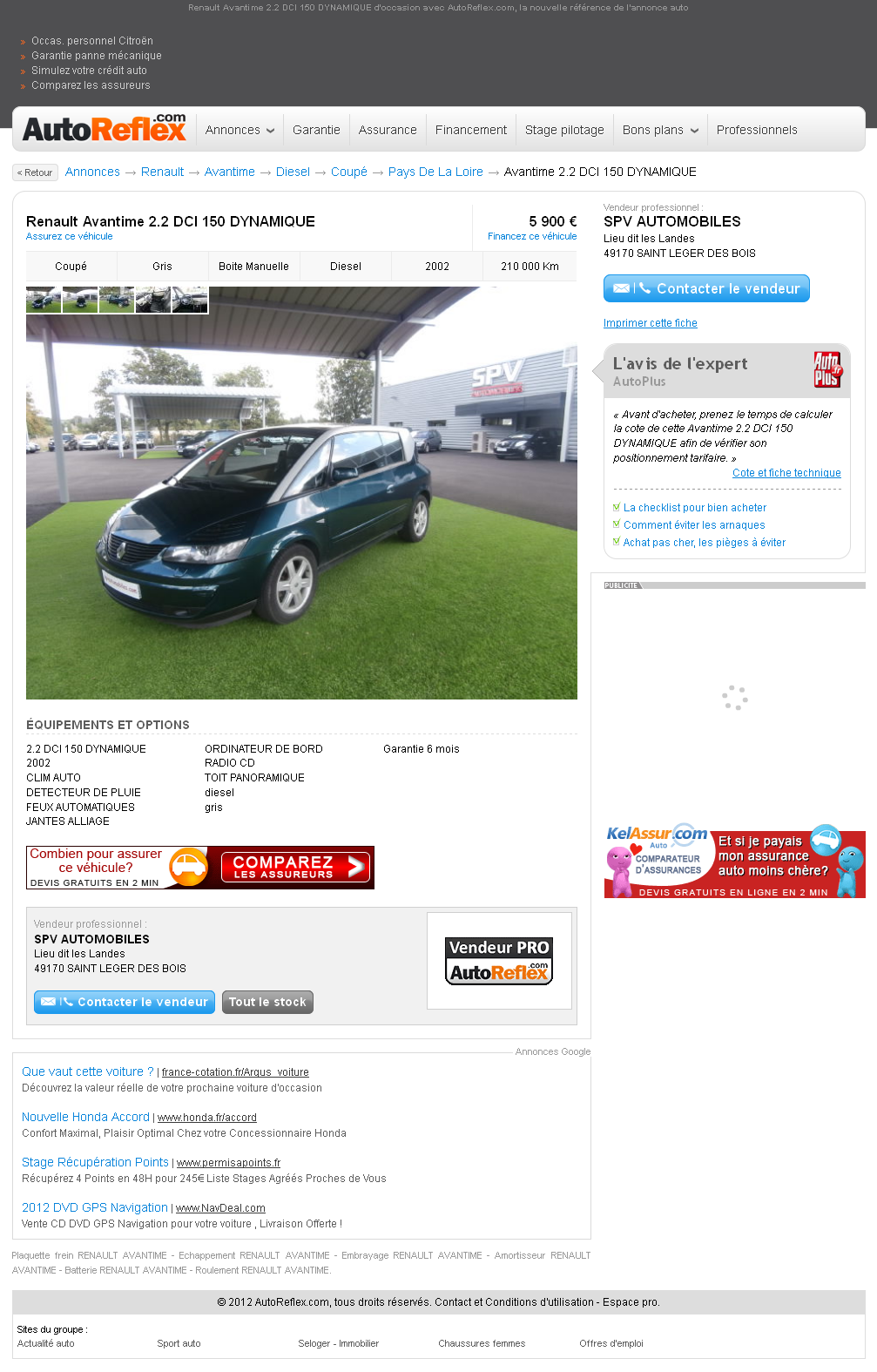
Task: Open the Annonces dropdown menu
Action: click(x=239, y=131)
